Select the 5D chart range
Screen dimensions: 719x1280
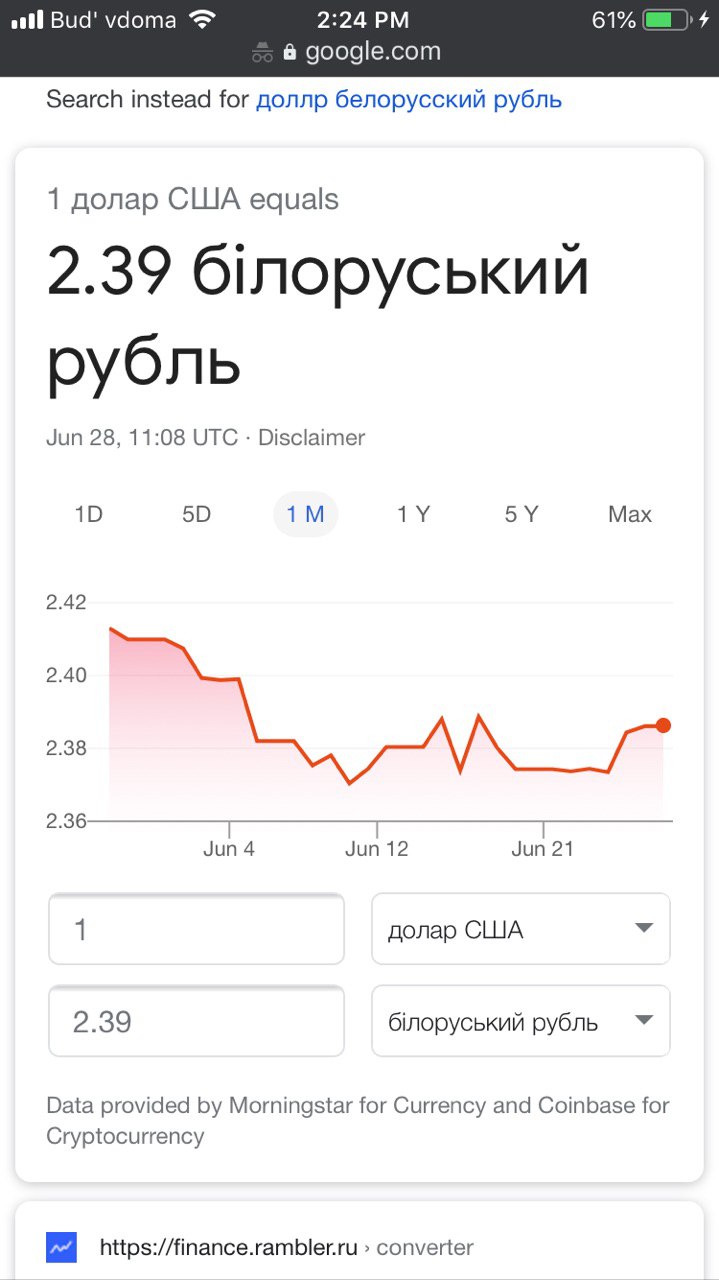point(197,514)
